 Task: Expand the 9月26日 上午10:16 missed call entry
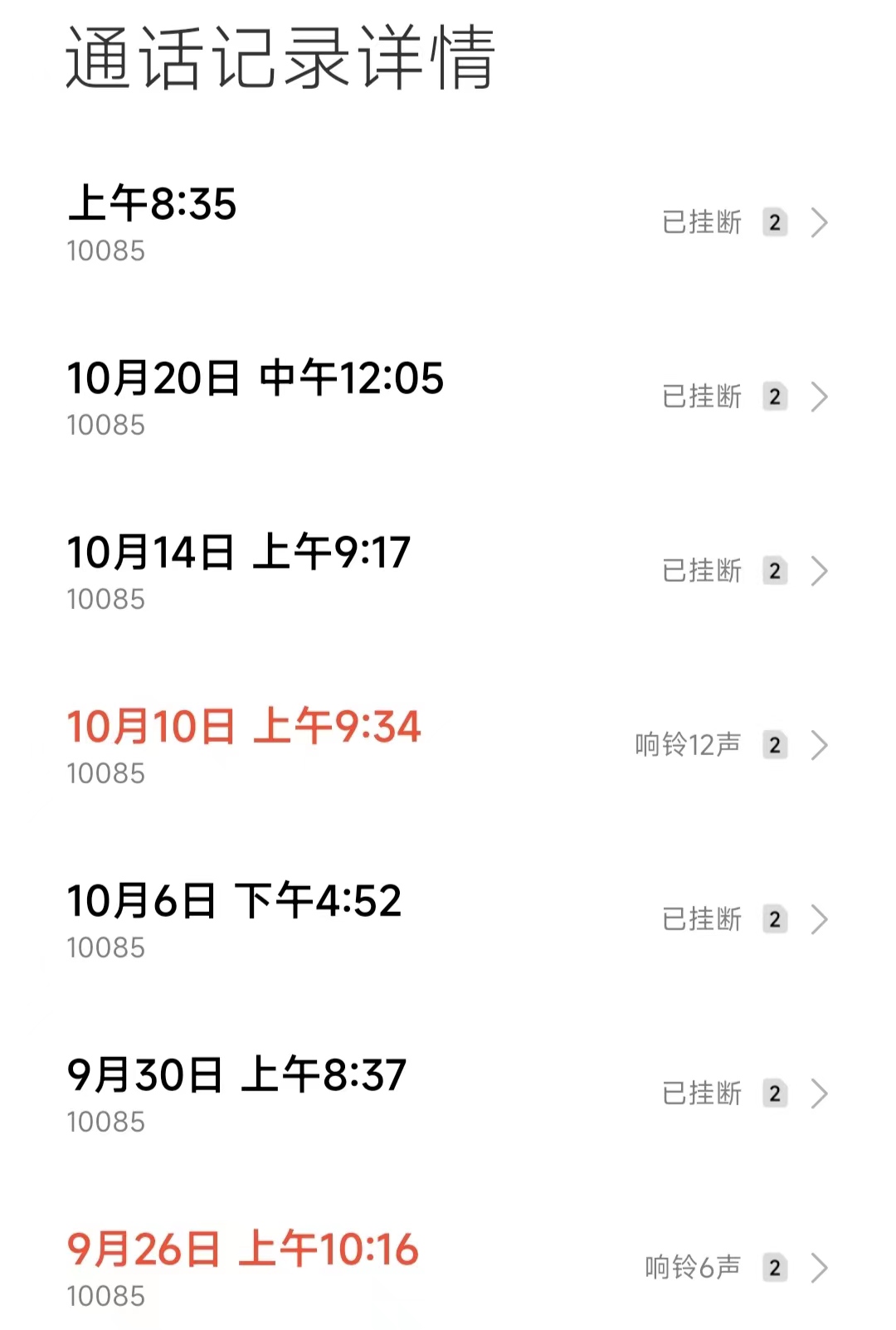coord(821,1268)
